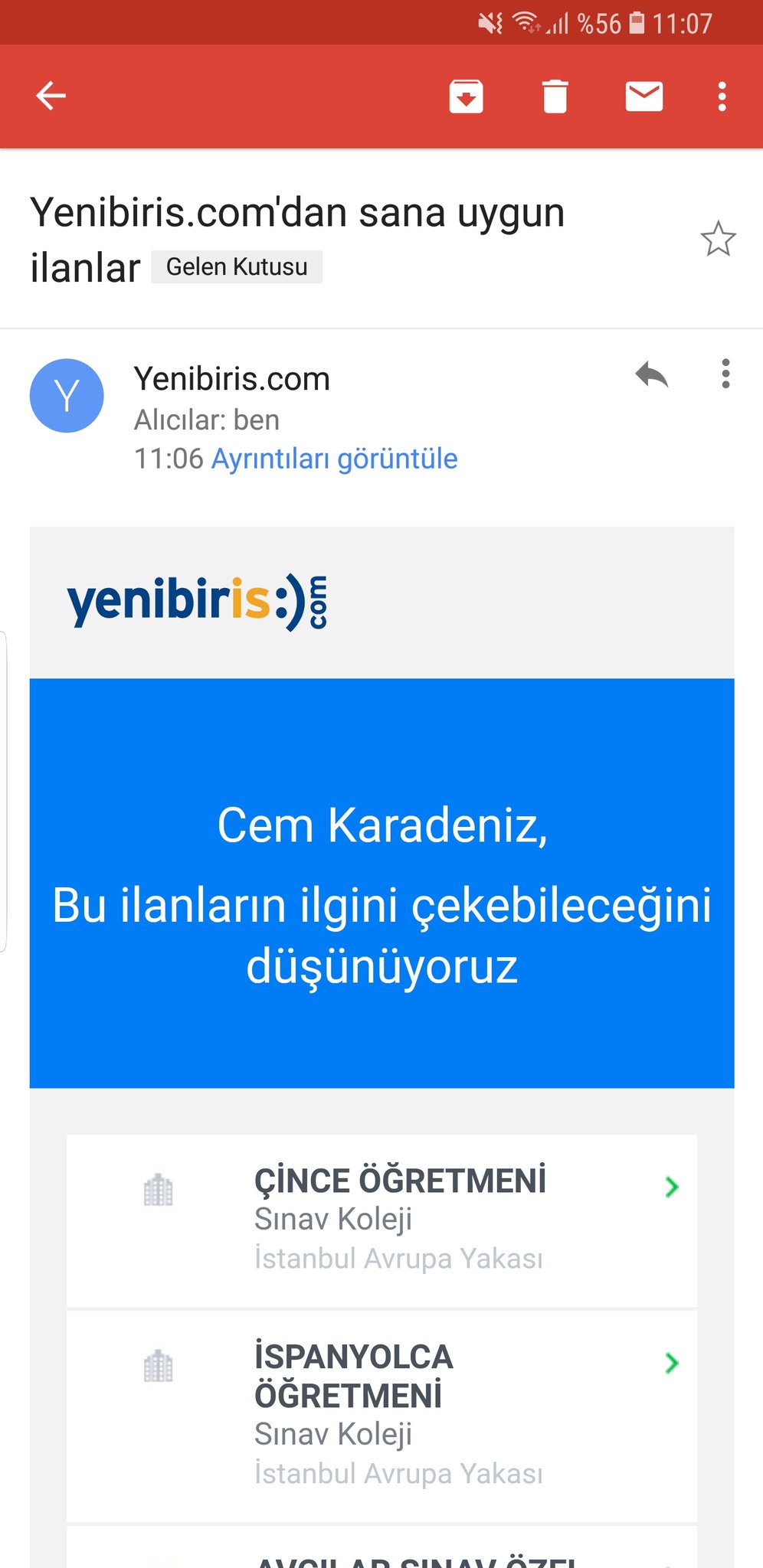
Task: Tap the Gelen Kutusu label chip
Action: (237, 266)
